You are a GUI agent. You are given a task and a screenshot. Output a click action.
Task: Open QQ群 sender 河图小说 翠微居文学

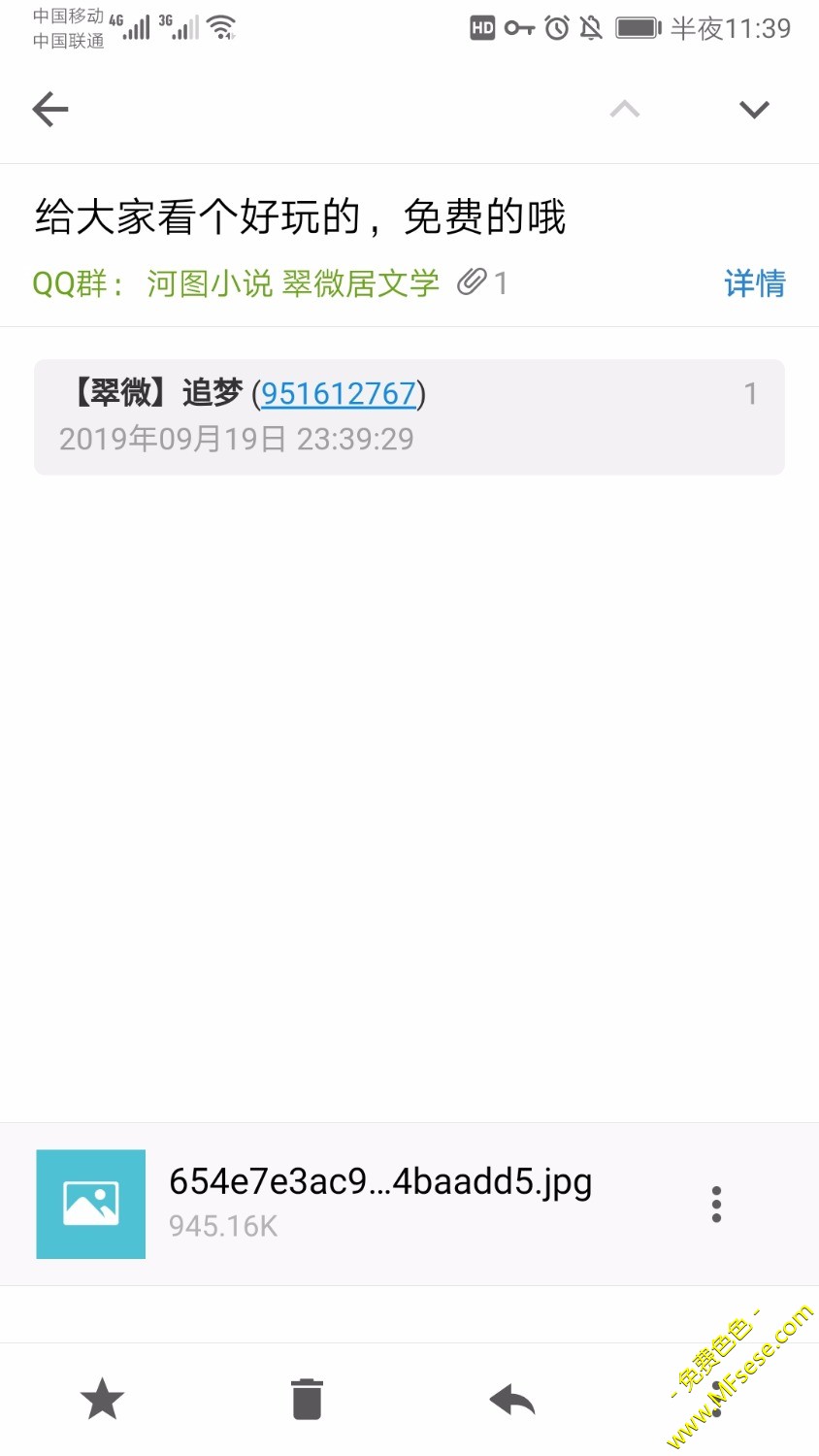[293, 283]
